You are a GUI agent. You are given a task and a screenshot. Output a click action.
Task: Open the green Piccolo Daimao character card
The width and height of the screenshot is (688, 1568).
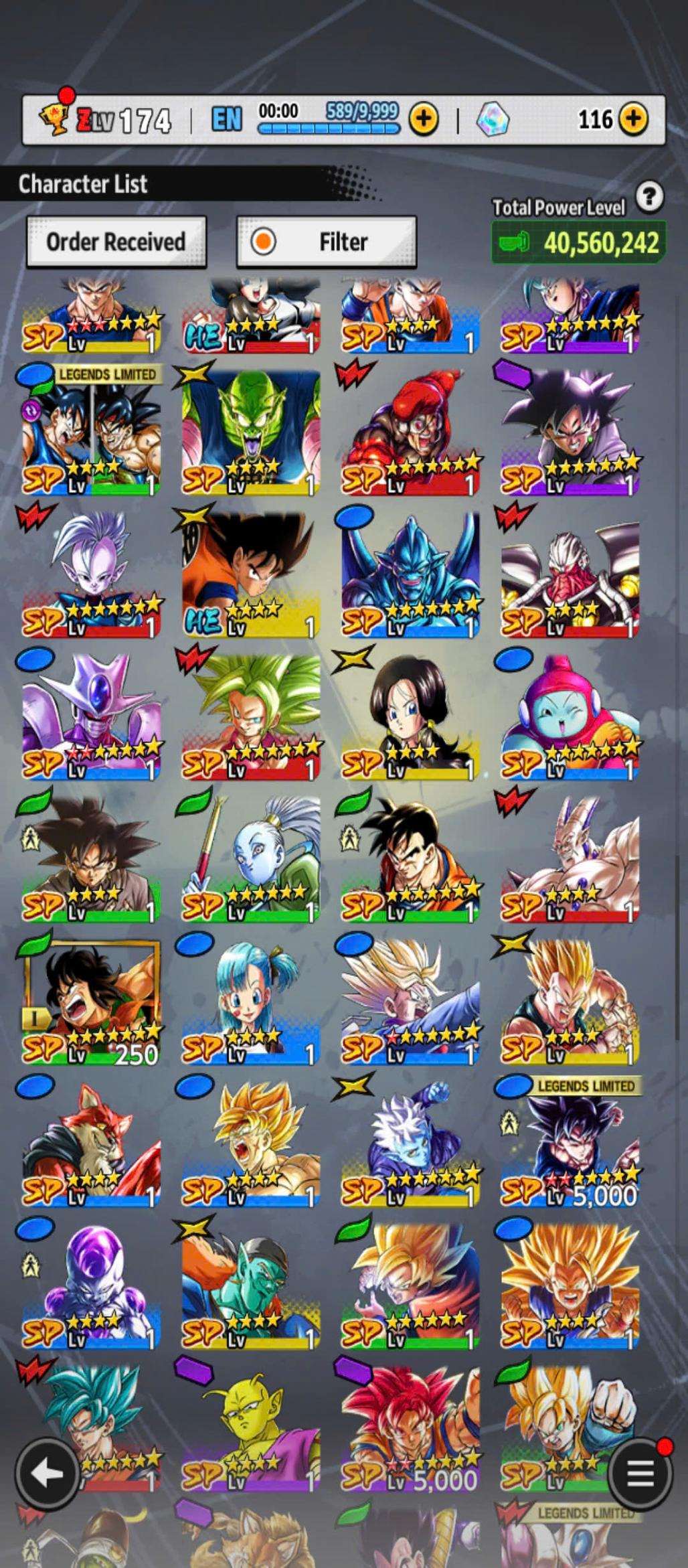coord(251,432)
